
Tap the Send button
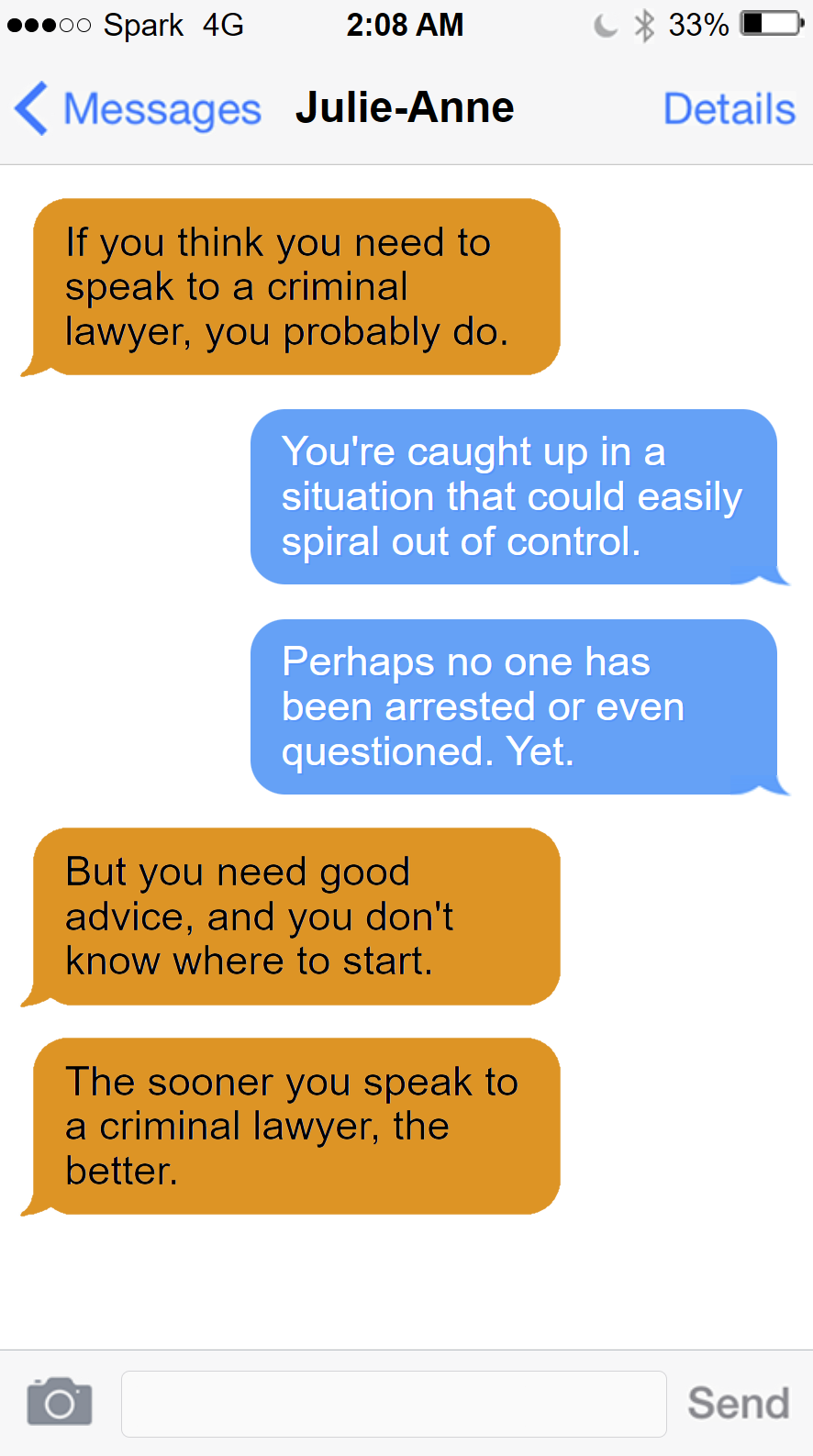coord(738,1403)
